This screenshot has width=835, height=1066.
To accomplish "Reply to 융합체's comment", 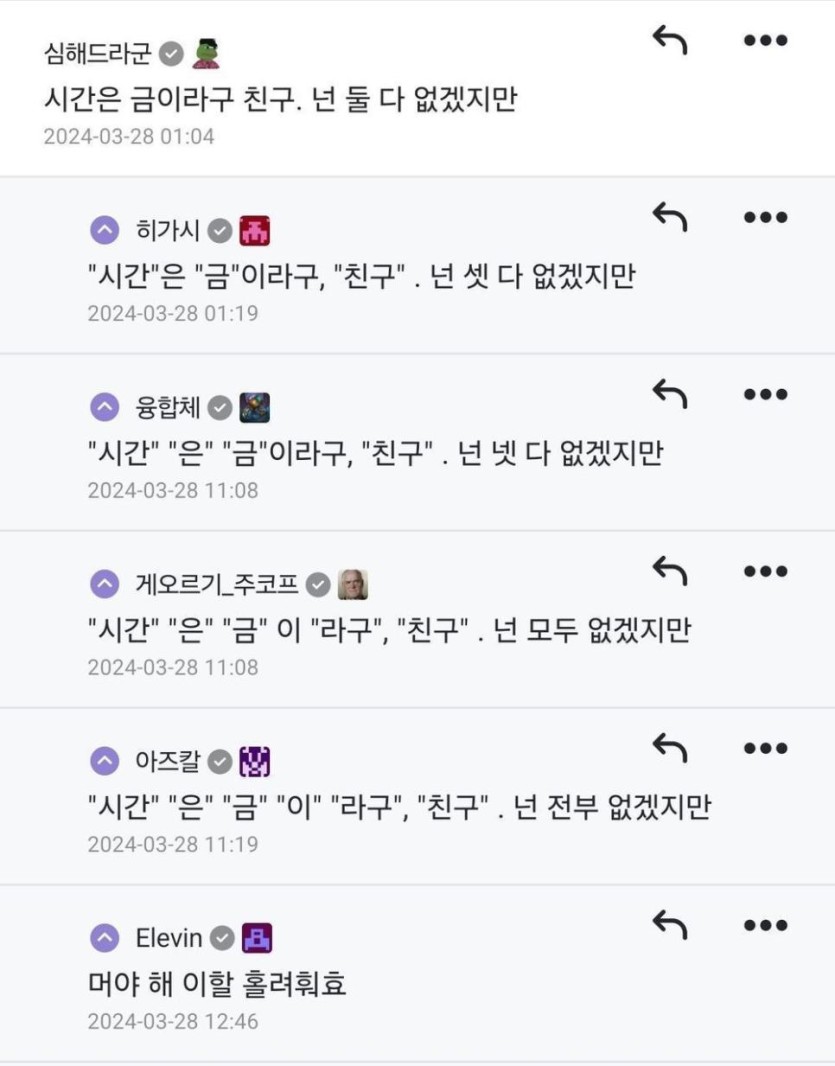I will (x=670, y=394).
